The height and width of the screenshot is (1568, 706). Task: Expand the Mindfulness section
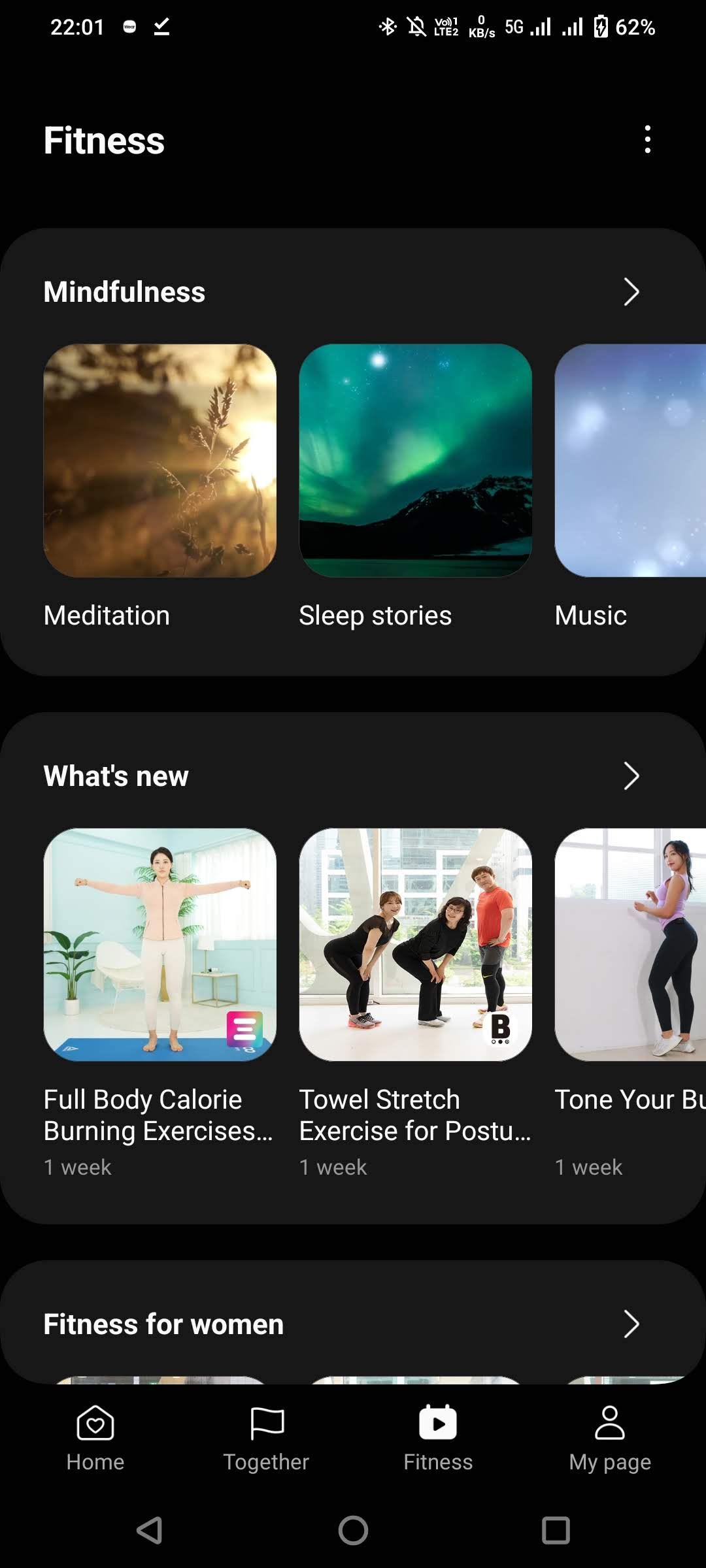pos(630,291)
